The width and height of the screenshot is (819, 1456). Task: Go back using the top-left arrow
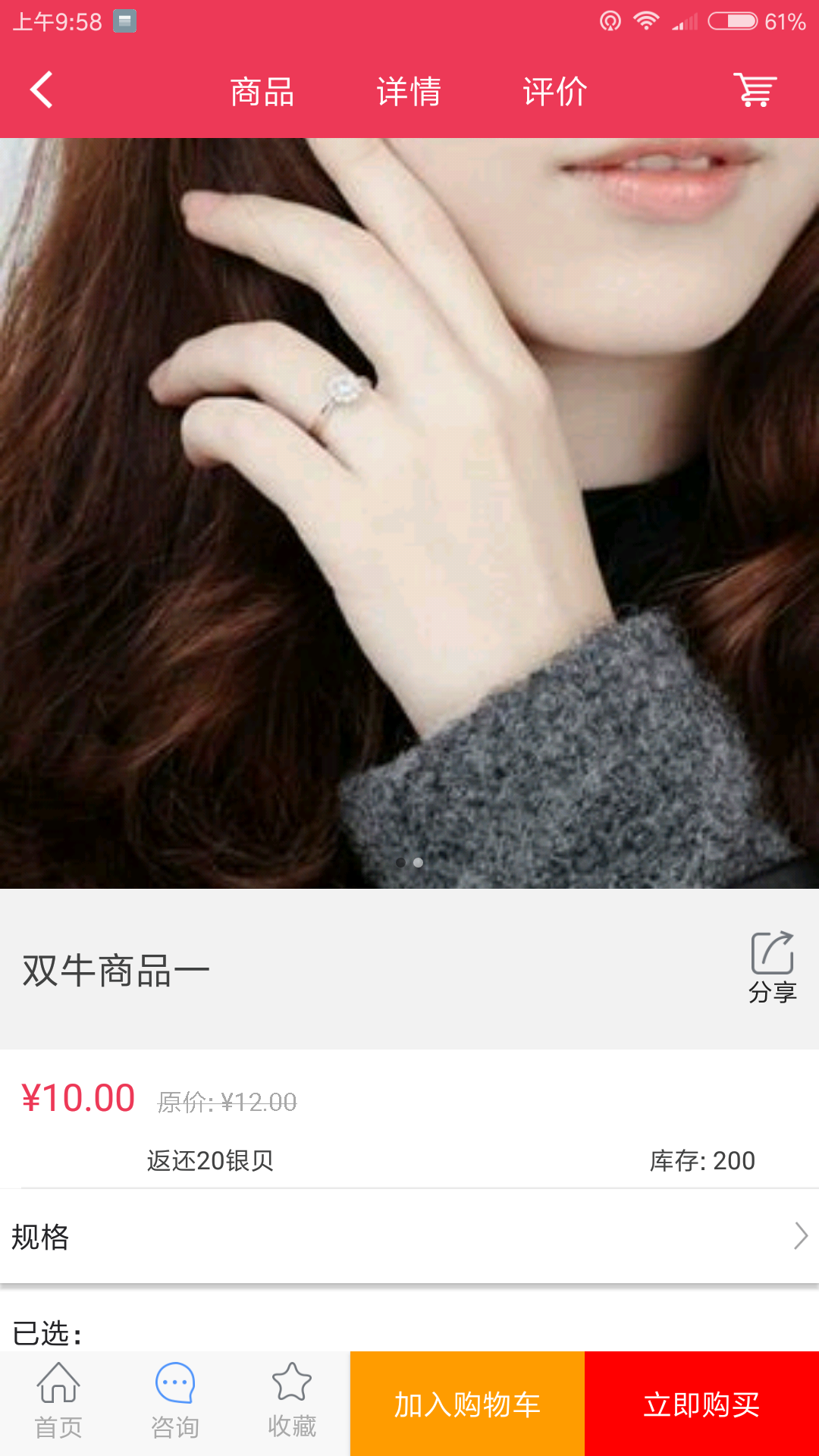coord(42,90)
